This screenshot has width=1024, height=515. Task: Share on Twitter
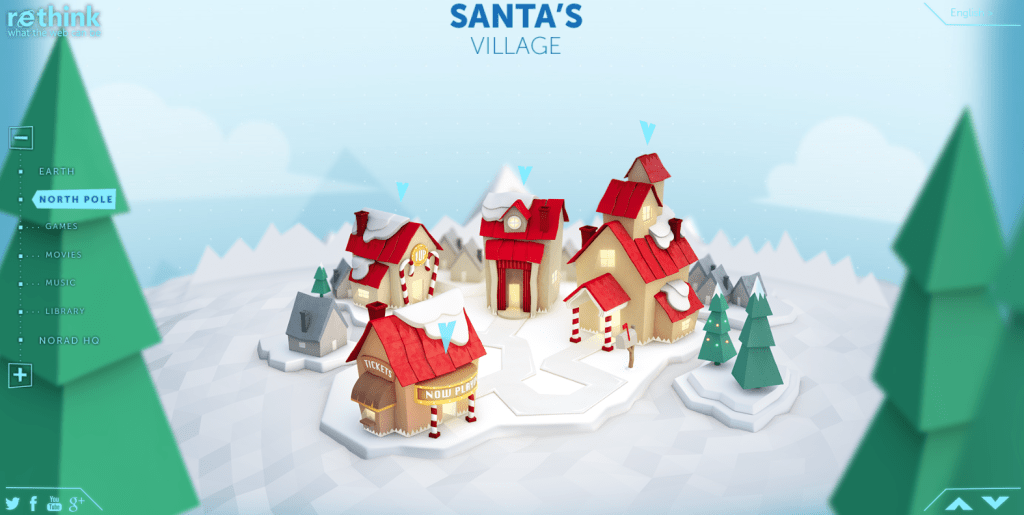(12, 503)
